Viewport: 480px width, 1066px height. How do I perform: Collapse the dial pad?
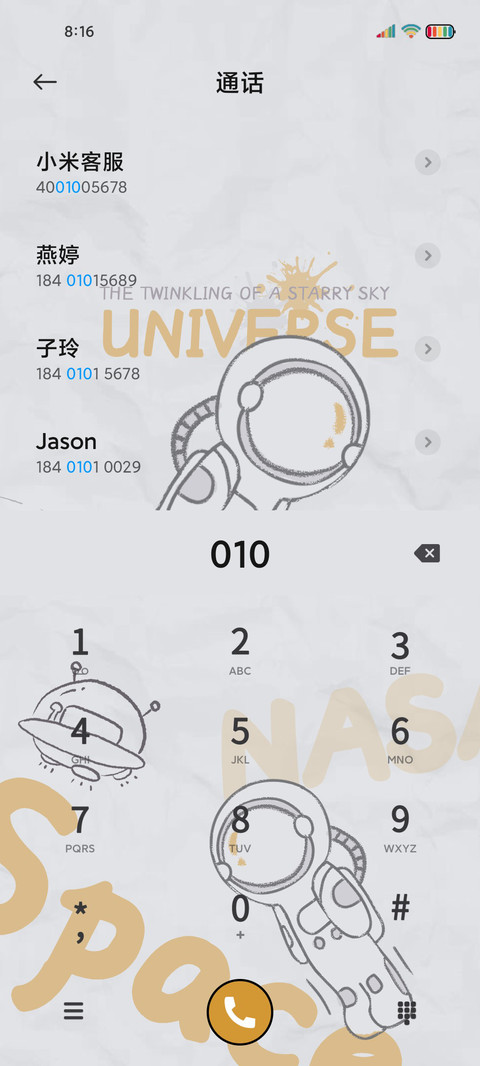coord(407,1012)
